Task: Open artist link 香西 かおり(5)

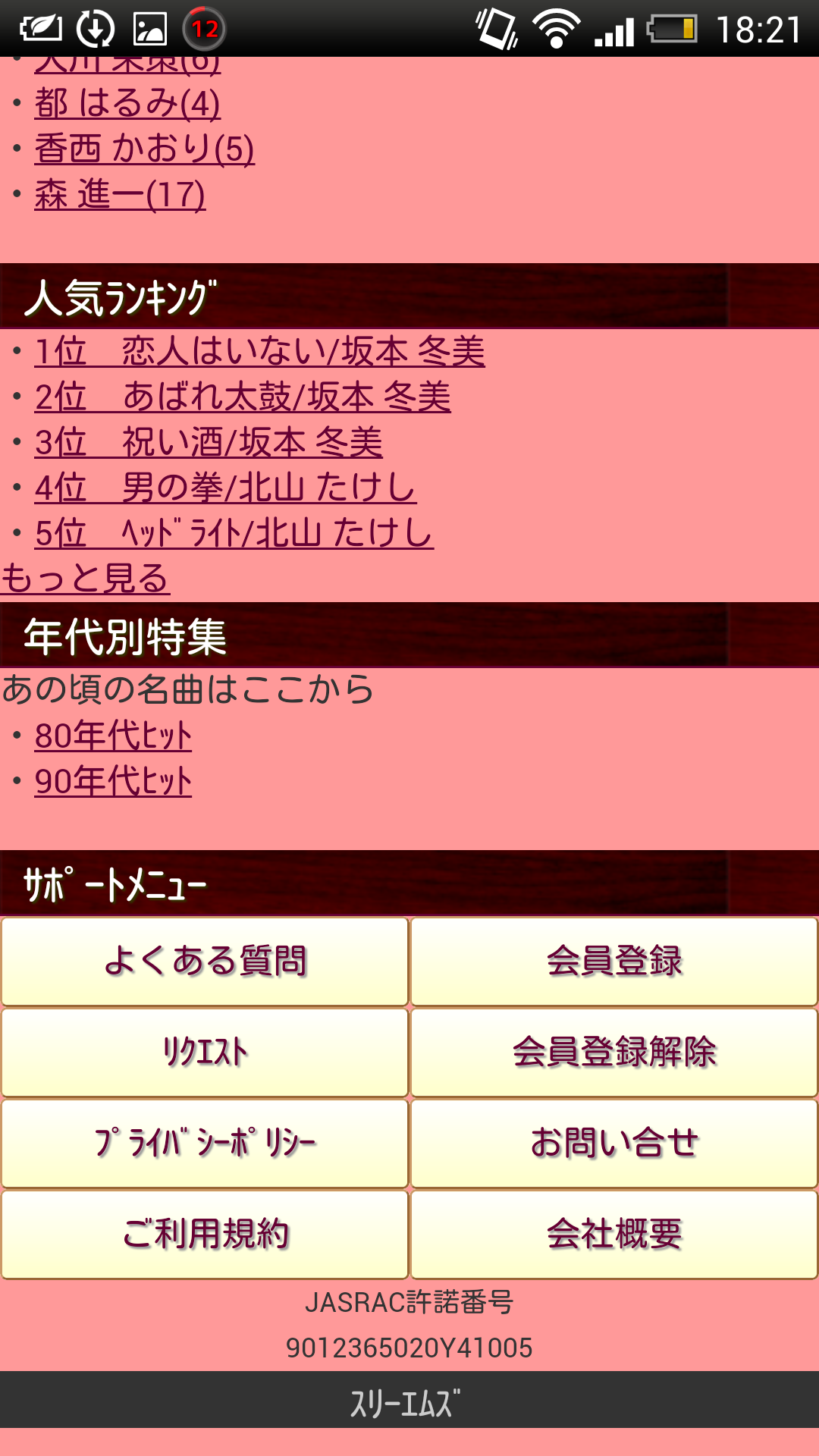Action: (144, 149)
